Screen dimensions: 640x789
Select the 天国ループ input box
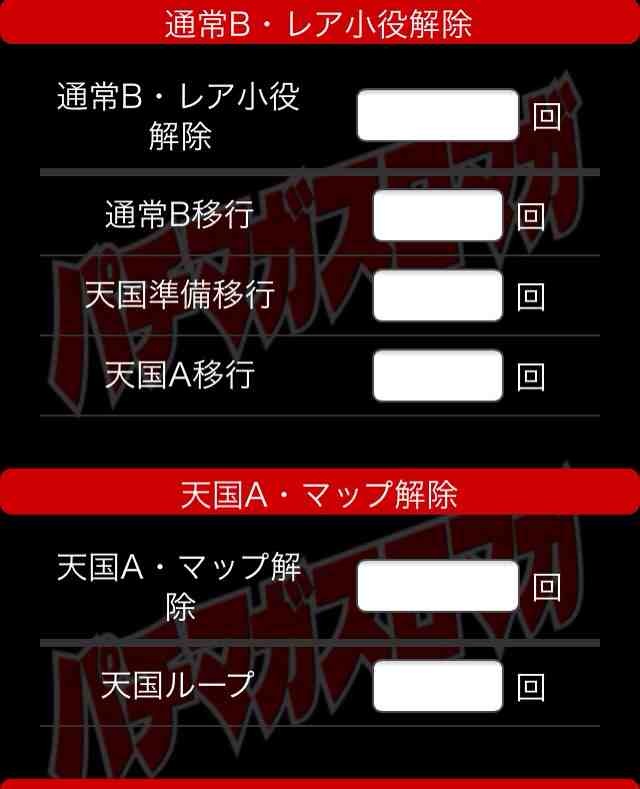click(x=437, y=686)
